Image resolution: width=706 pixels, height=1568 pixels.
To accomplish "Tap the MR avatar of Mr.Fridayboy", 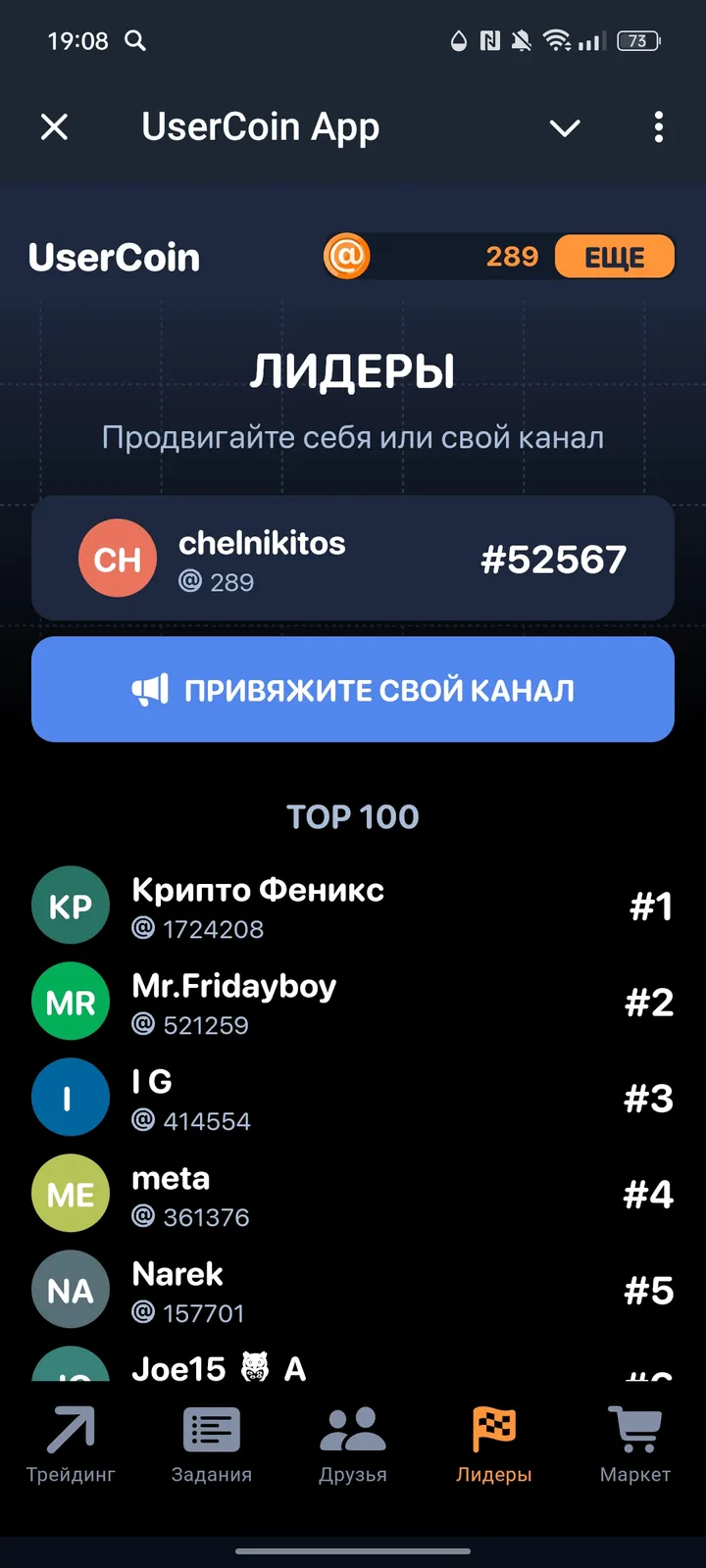I will [70, 1002].
